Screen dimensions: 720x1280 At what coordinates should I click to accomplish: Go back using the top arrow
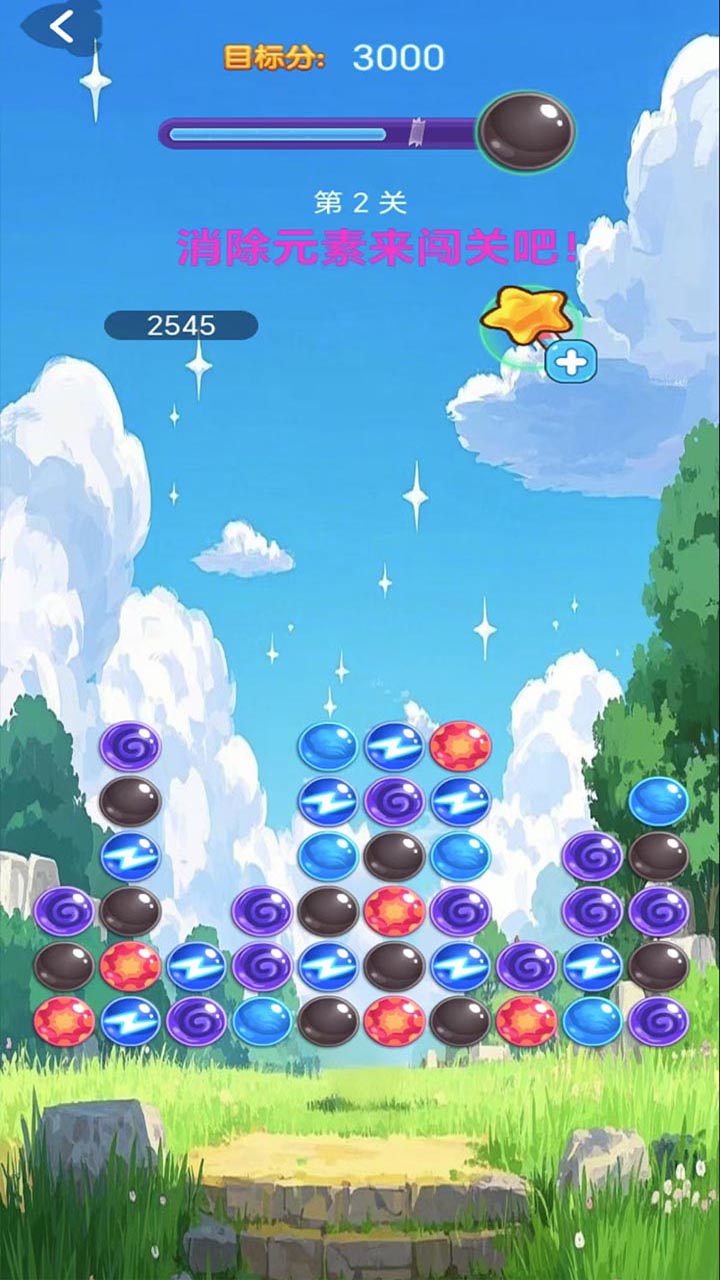click(62, 27)
